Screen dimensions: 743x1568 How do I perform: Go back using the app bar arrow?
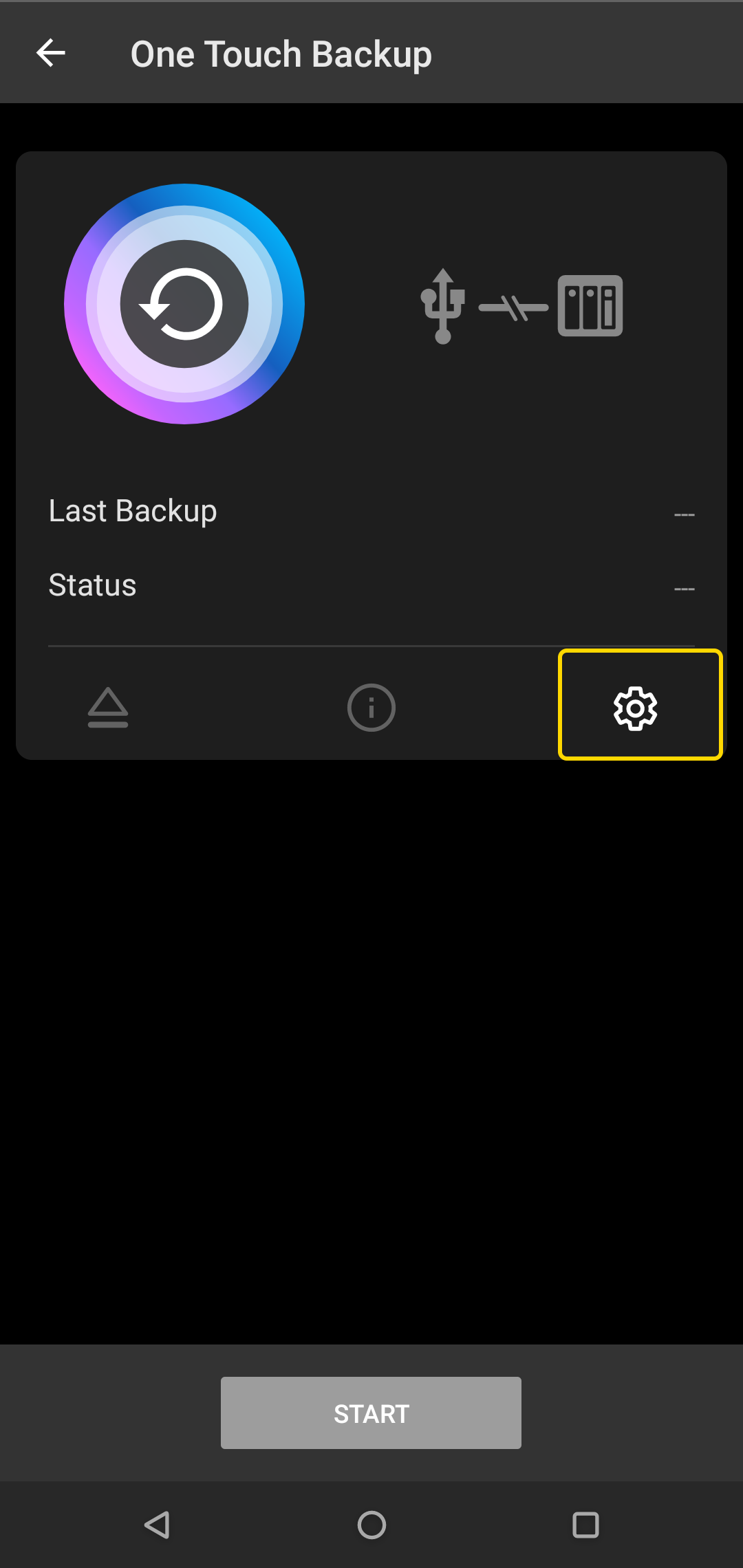tap(51, 53)
